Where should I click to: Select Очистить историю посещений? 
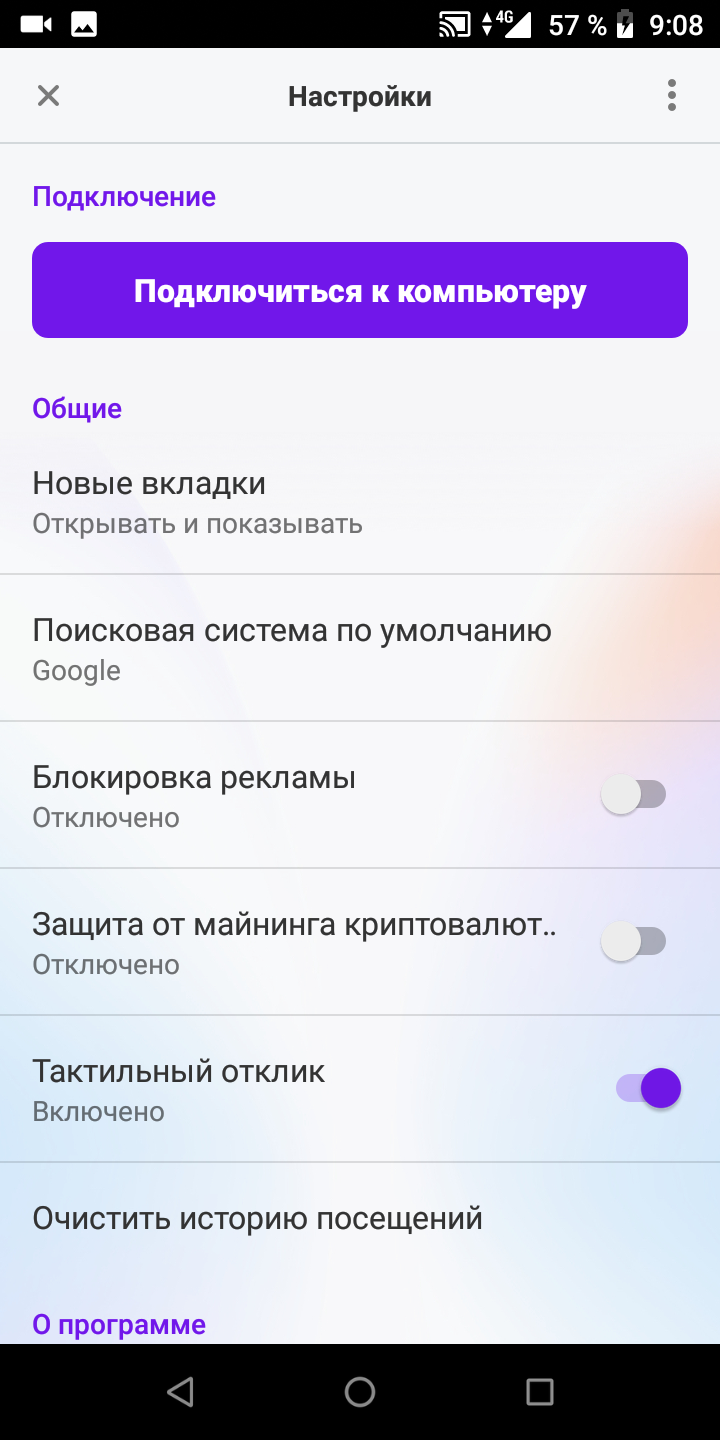click(360, 1219)
